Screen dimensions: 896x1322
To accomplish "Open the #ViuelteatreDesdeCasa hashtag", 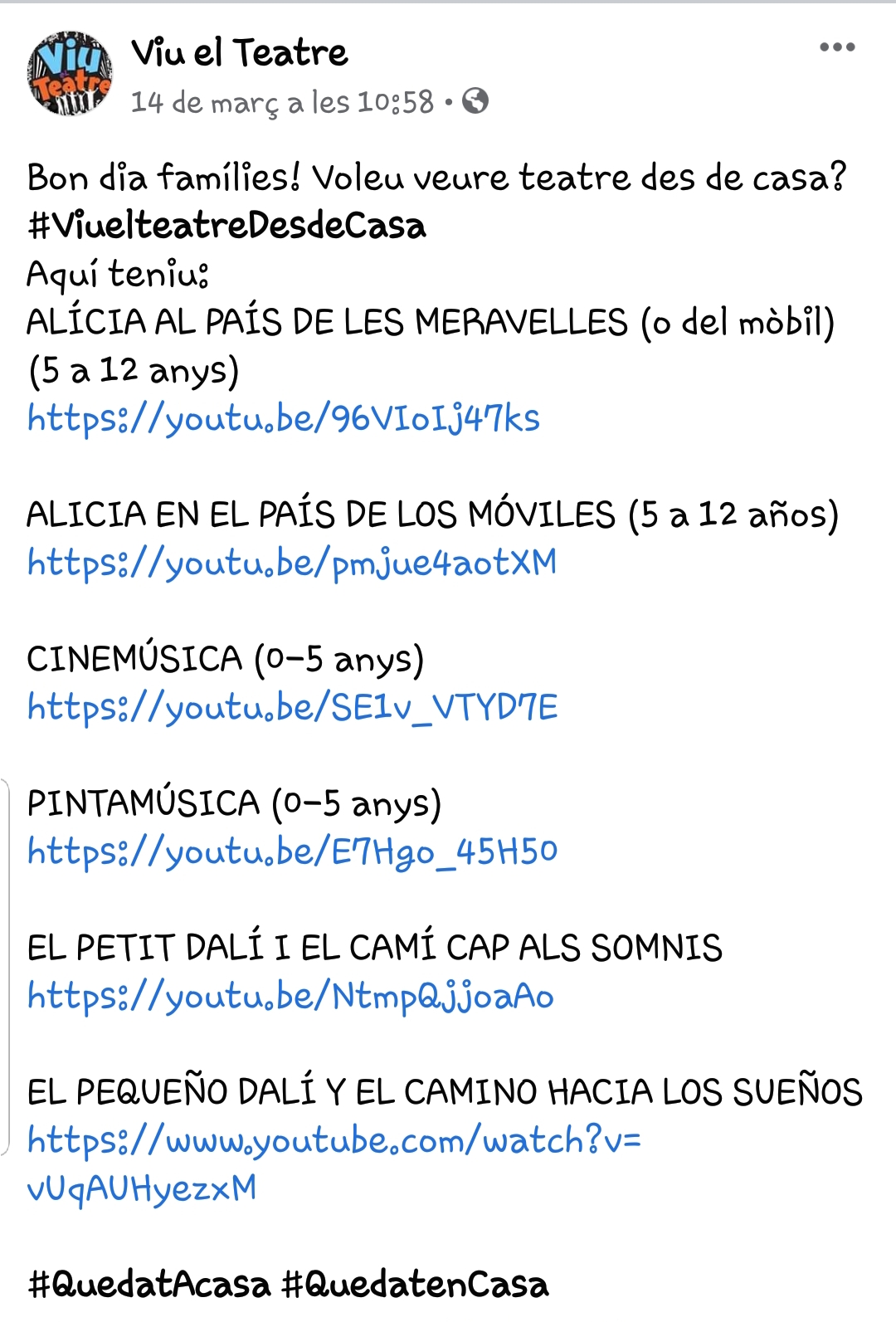I will point(226,226).
